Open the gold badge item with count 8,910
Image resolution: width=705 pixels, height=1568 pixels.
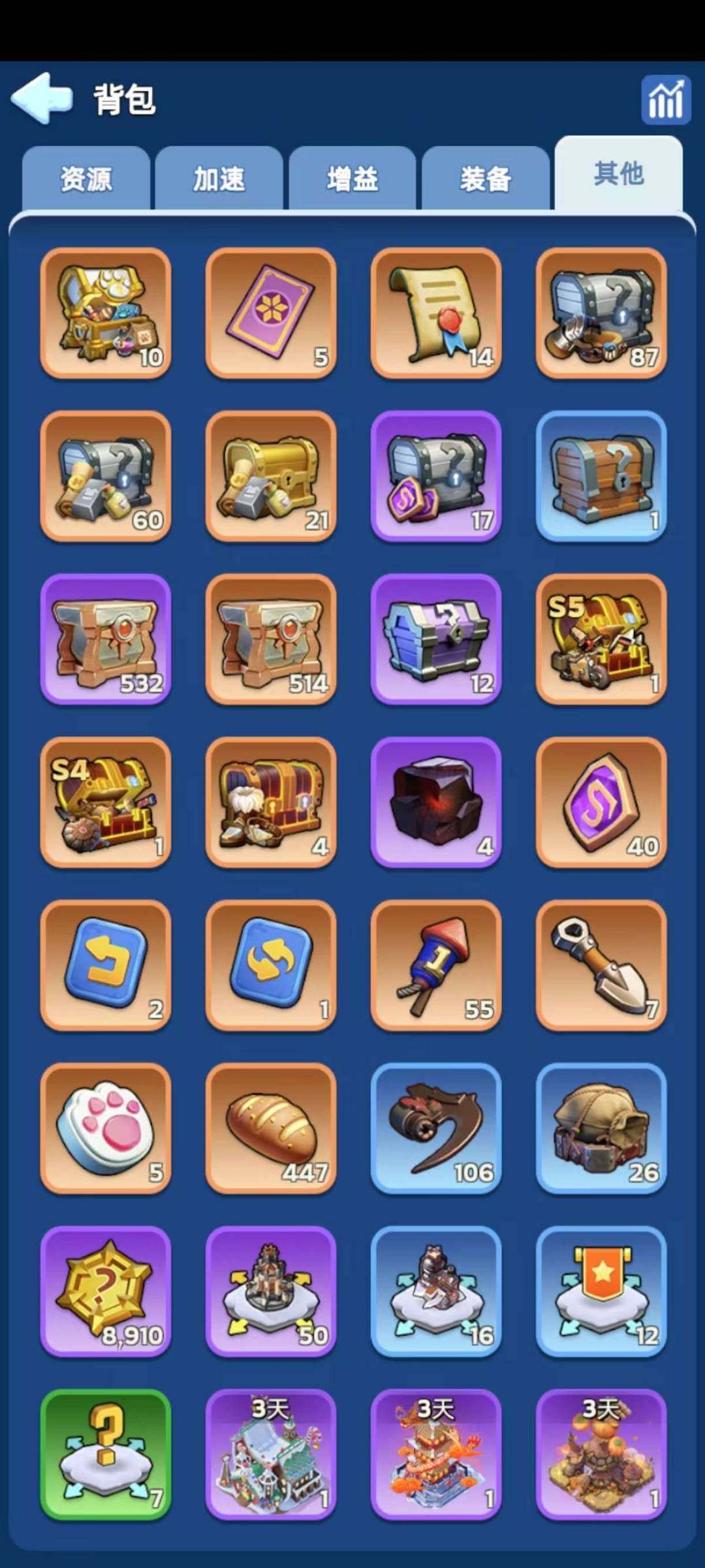[x=106, y=1291]
